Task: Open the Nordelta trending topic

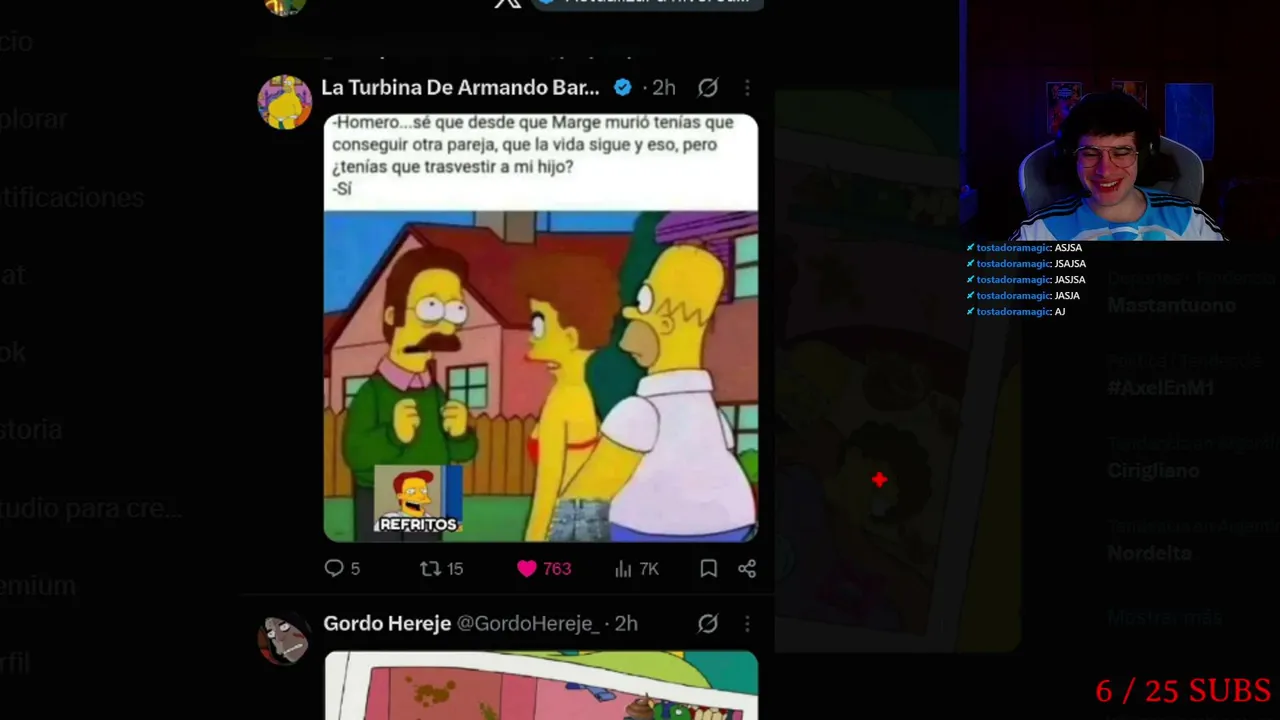Action: coord(1149,553)
